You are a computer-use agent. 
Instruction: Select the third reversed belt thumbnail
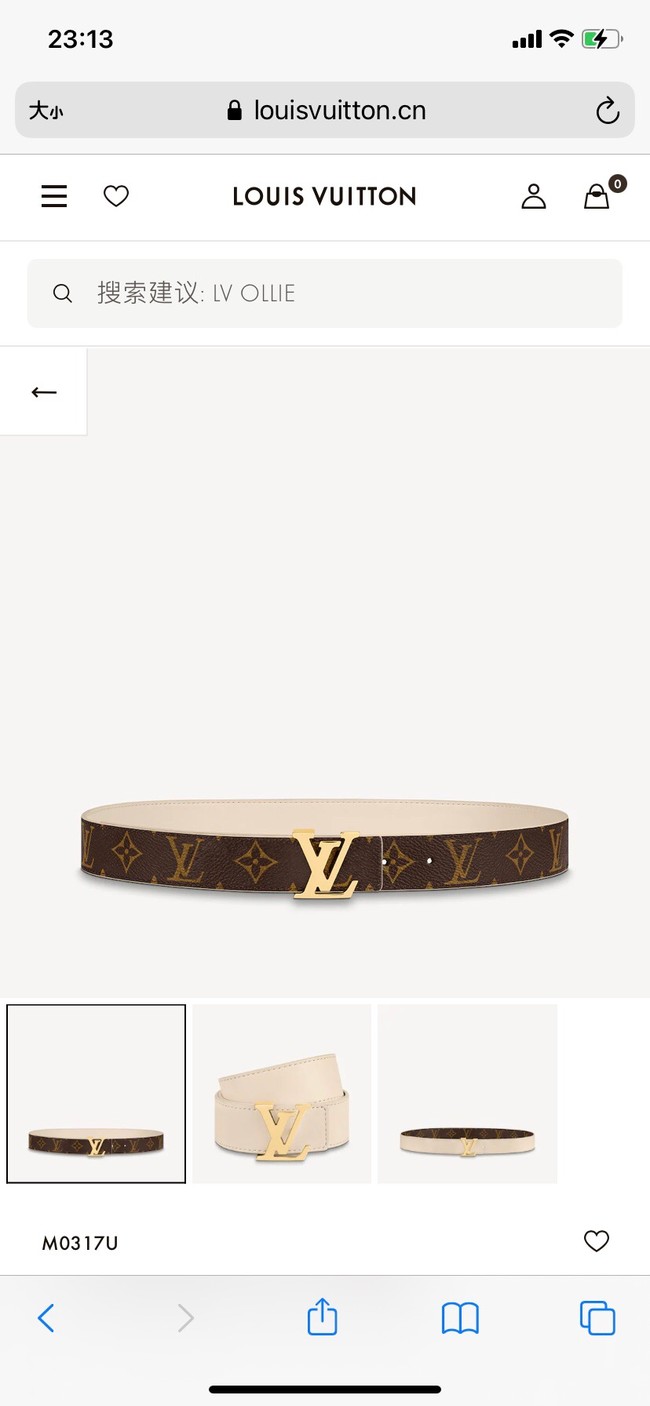click(x=467, y=1094)
